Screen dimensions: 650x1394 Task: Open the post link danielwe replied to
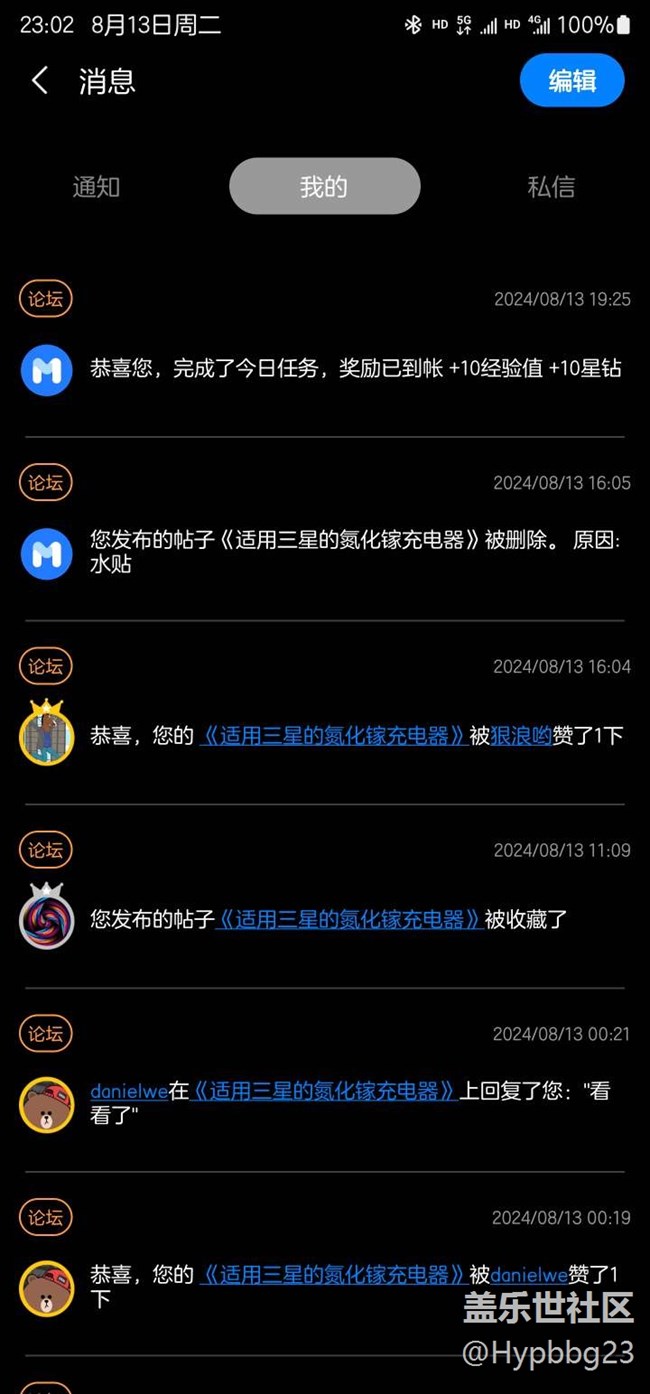(324, 1091)
